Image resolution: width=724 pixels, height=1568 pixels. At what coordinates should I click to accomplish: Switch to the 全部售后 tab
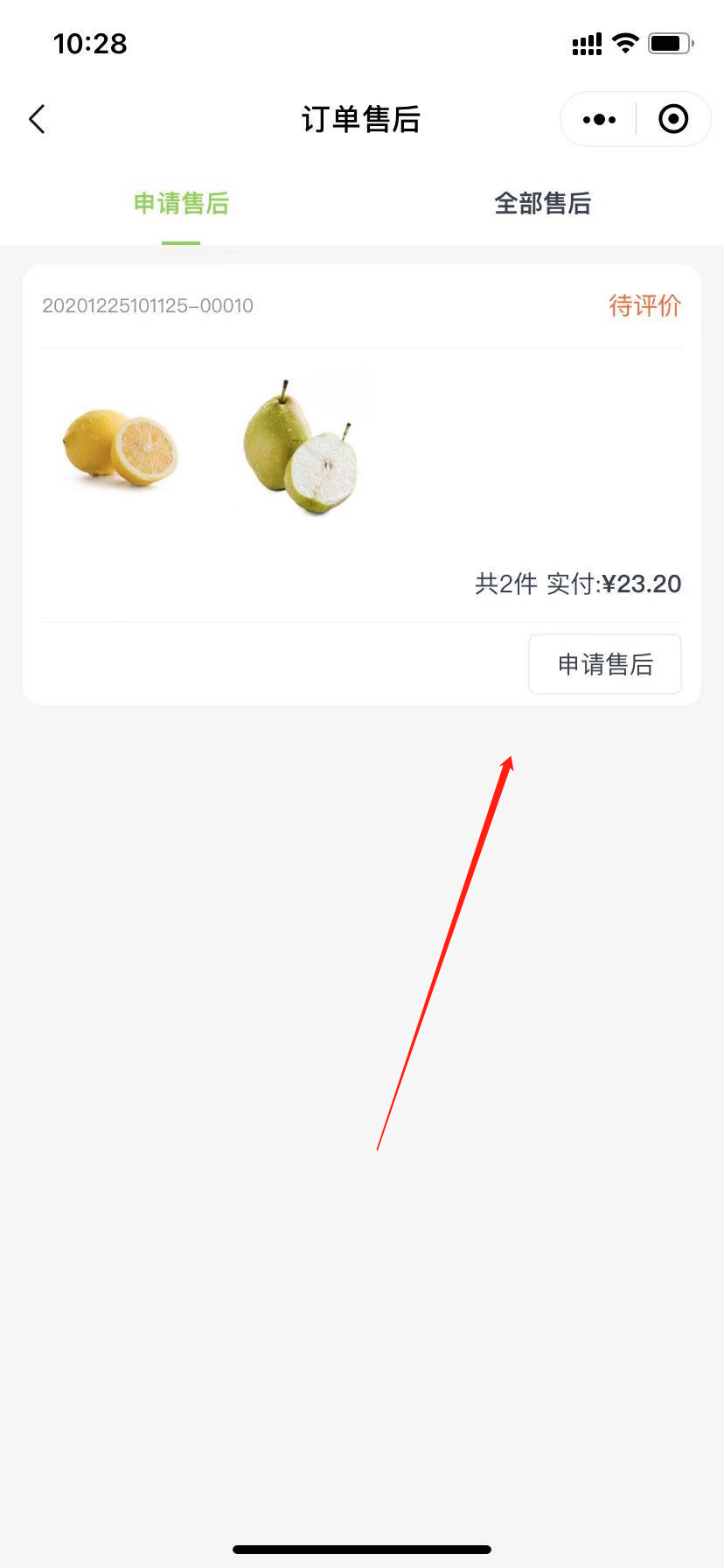tap(543, 204)
